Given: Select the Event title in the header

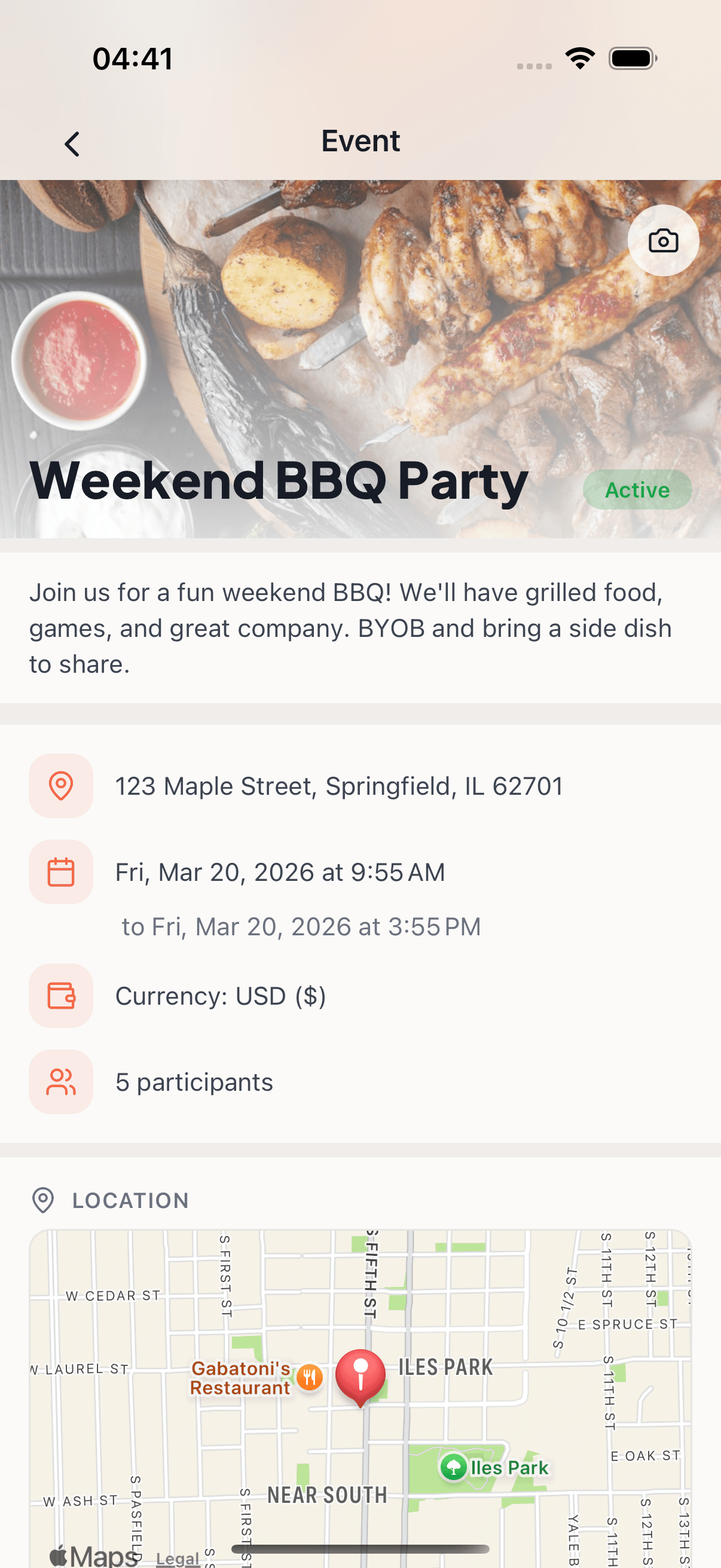Looking at the screenshot, I should pos(360,141).
